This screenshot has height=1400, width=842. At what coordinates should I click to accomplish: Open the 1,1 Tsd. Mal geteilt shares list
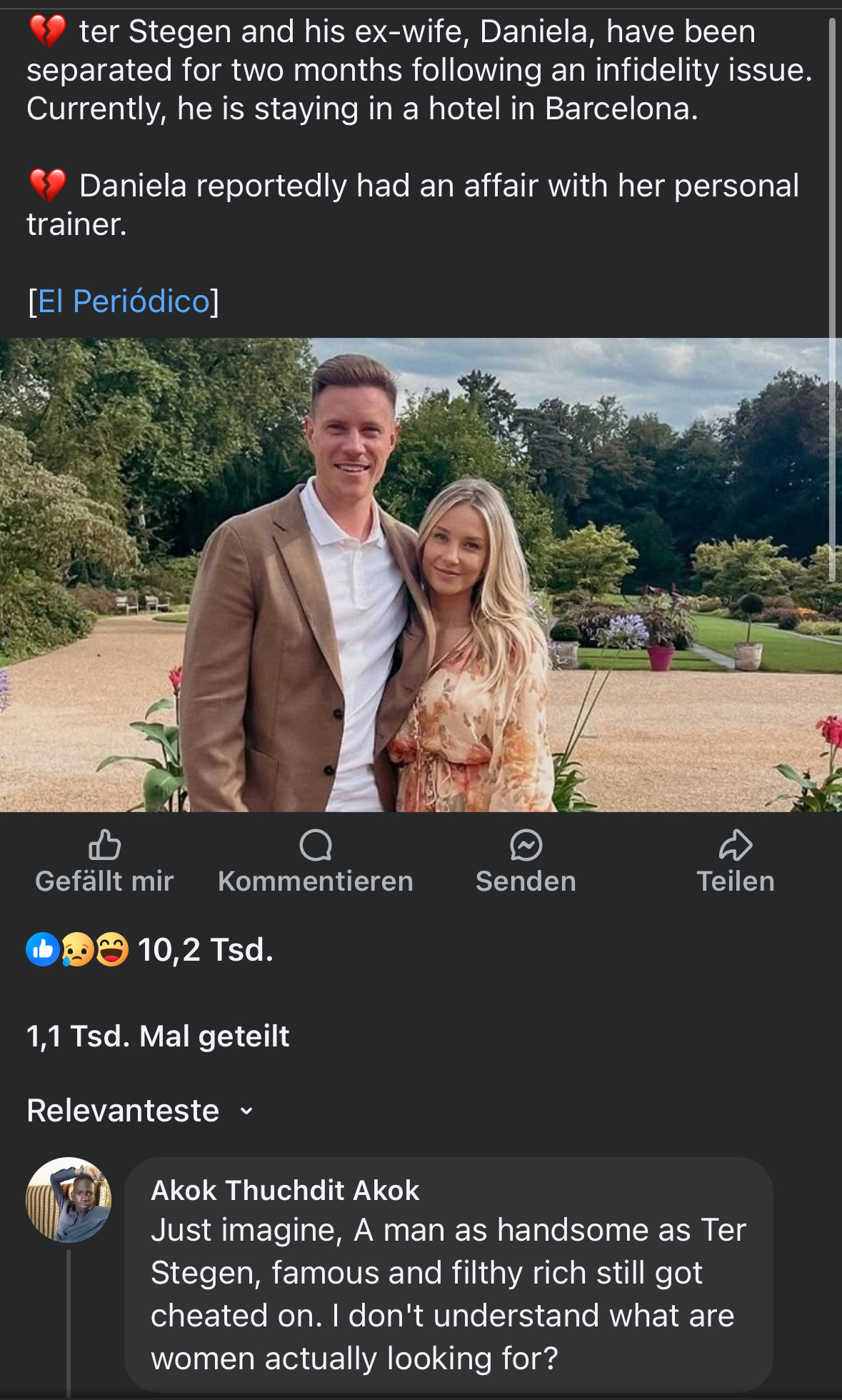coord(158,1036)
